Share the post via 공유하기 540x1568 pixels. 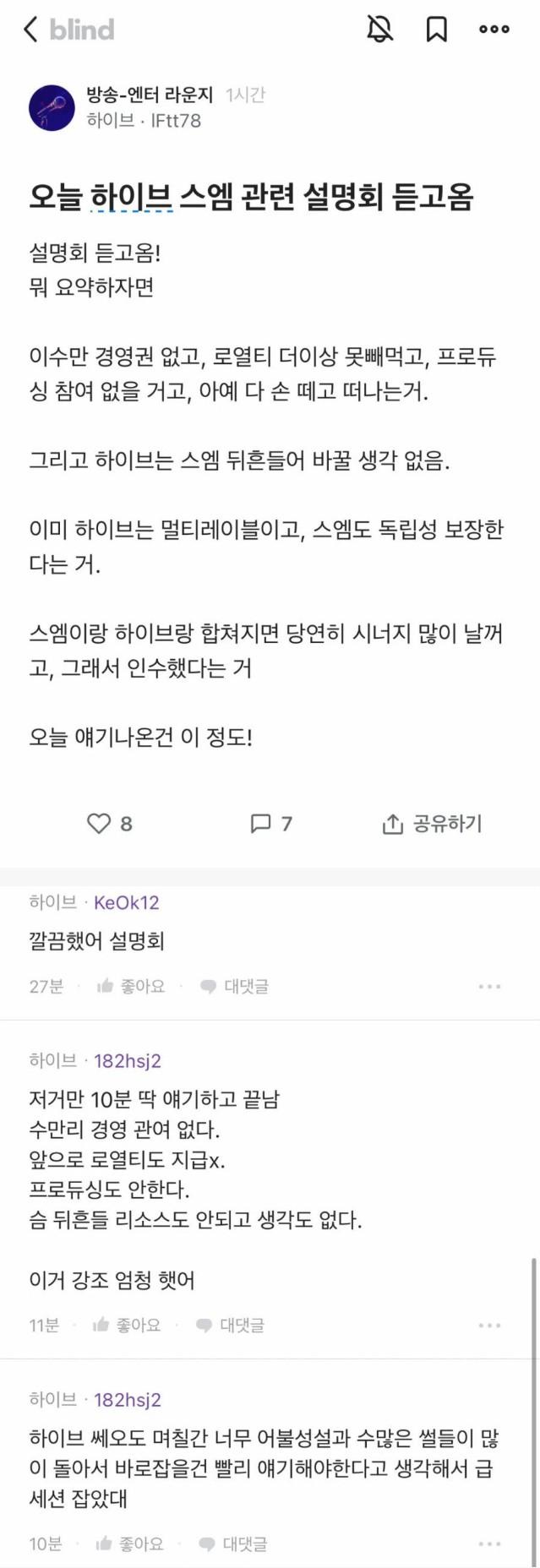coord(432,823)
